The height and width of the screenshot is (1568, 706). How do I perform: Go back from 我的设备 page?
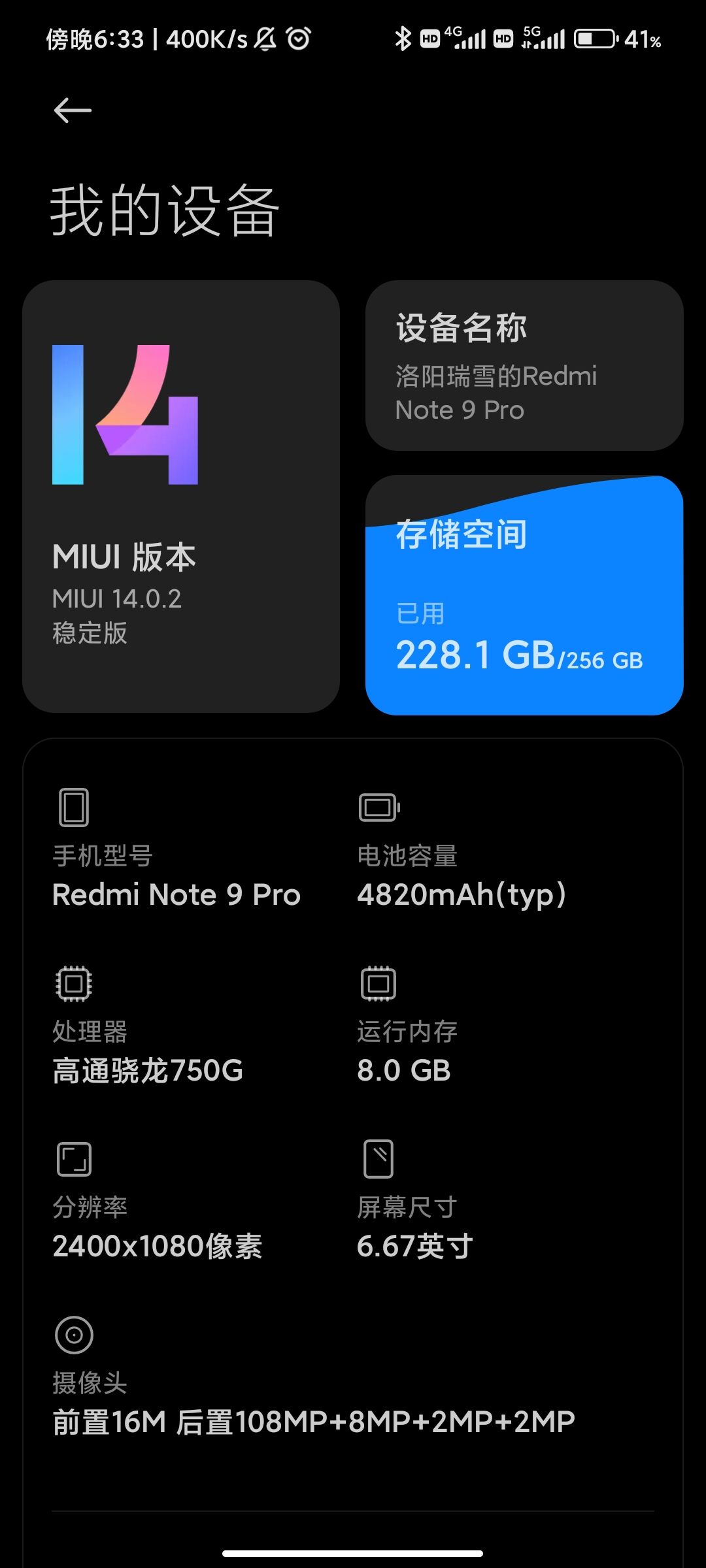coord(73,110)
